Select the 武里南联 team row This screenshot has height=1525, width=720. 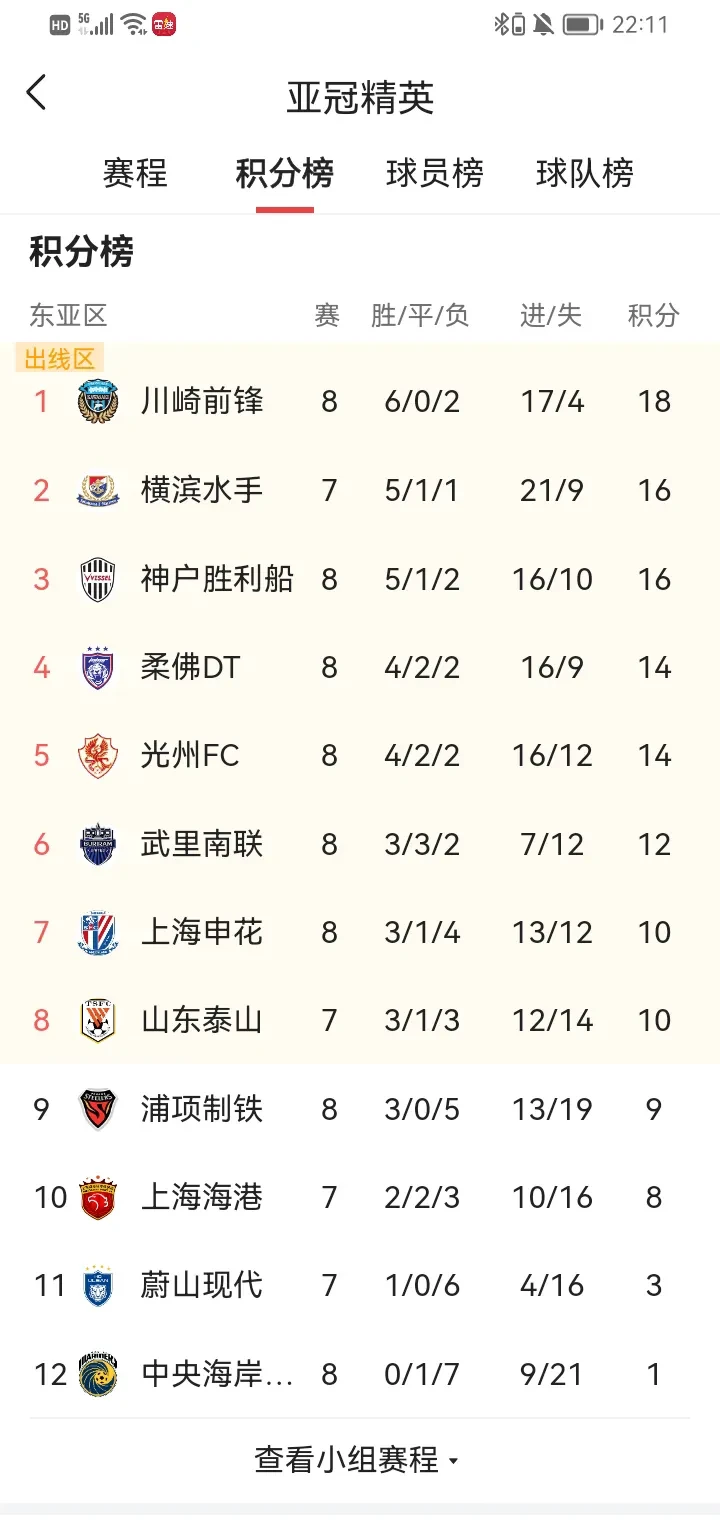click(360, 843)
